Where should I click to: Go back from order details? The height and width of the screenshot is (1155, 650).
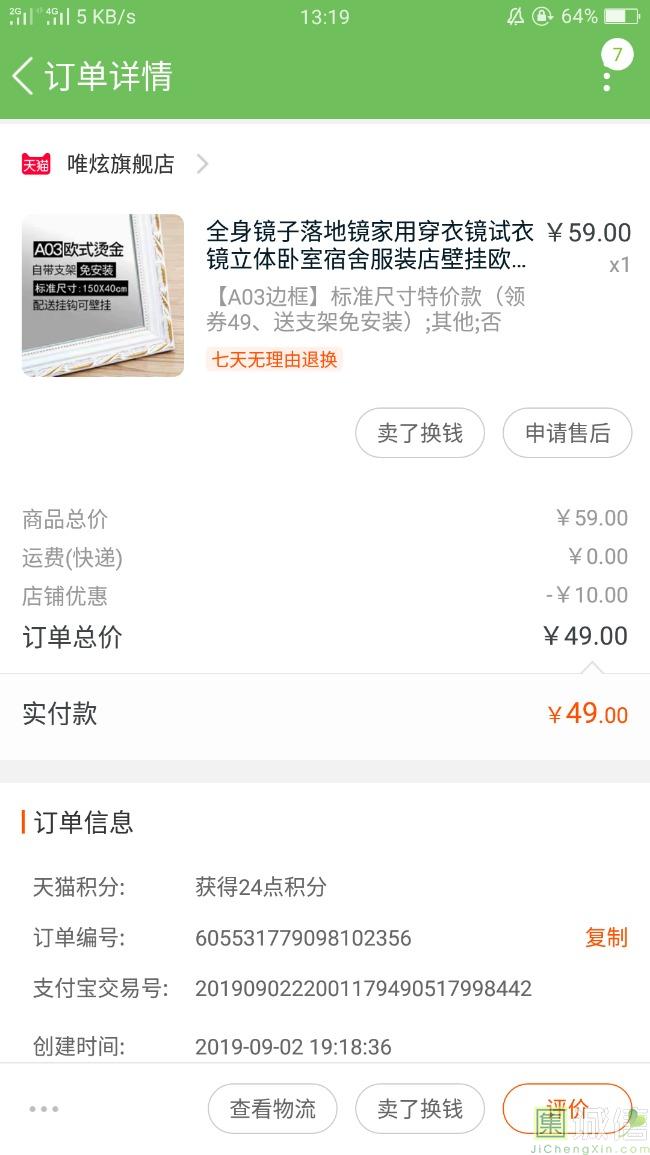pyautogui.click(x=24, y=76)
